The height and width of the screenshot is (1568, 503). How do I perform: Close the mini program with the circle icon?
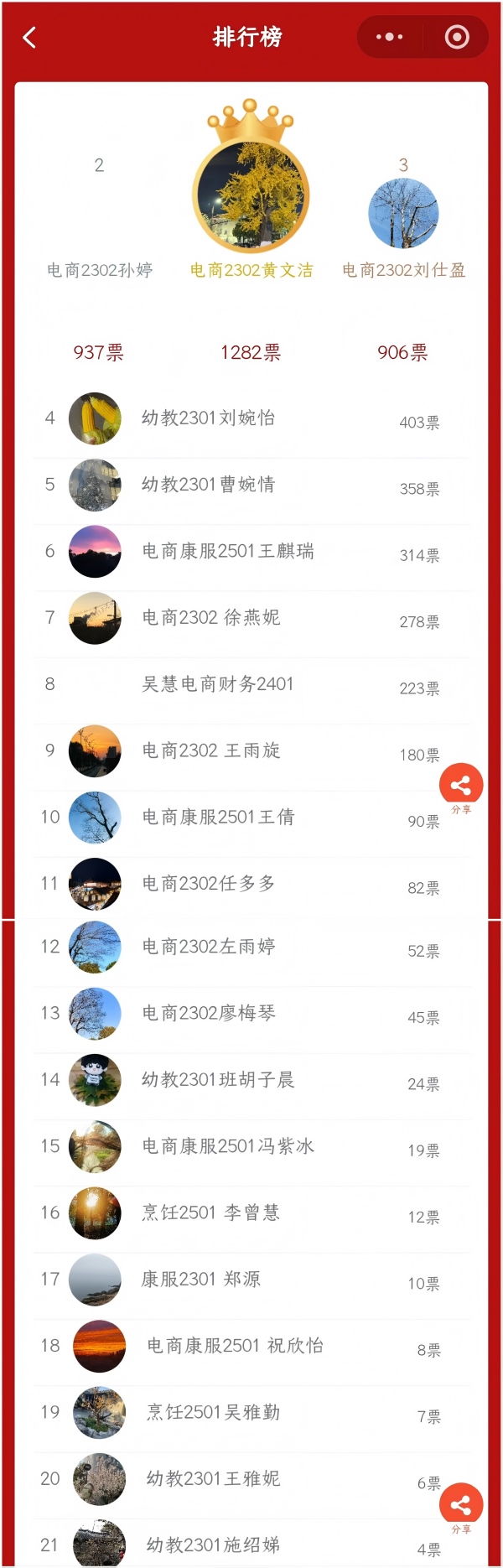point(457,38)
